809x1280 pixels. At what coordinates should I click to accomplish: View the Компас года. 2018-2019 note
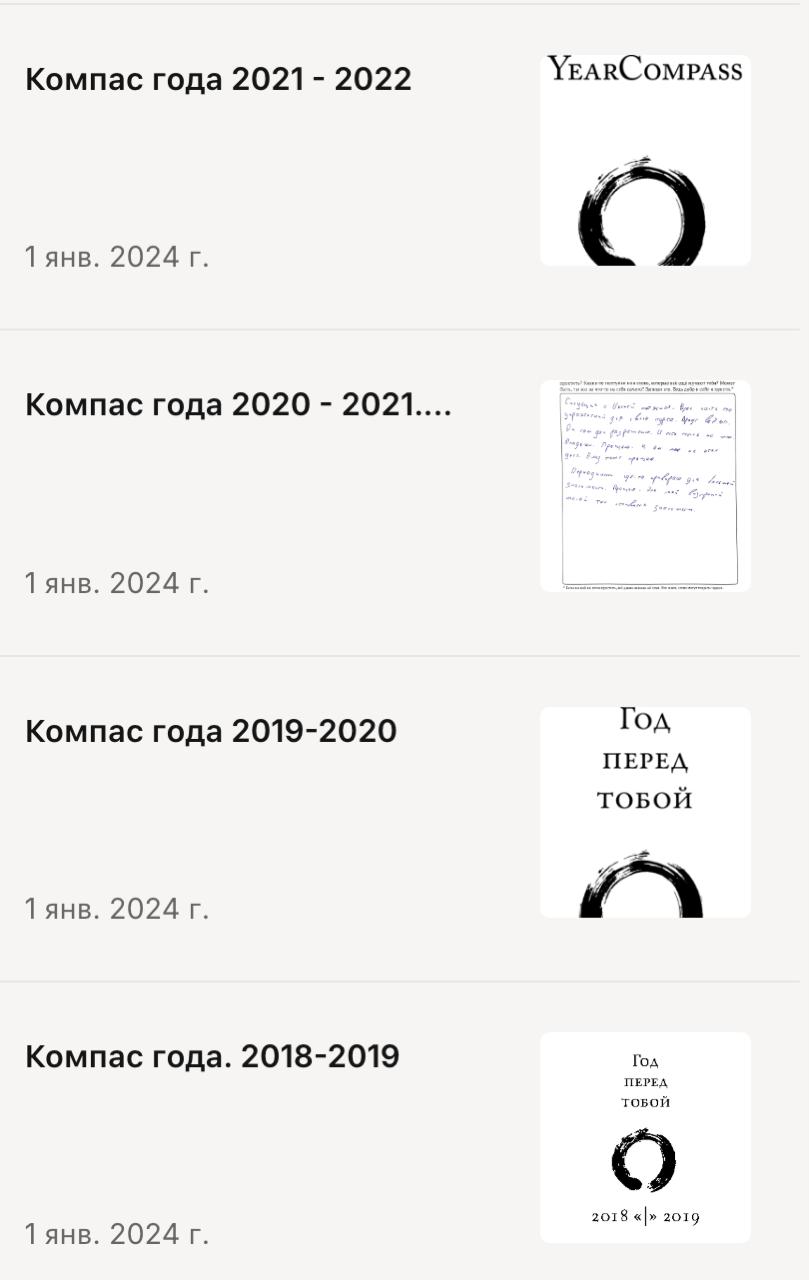coord(212,1057)
